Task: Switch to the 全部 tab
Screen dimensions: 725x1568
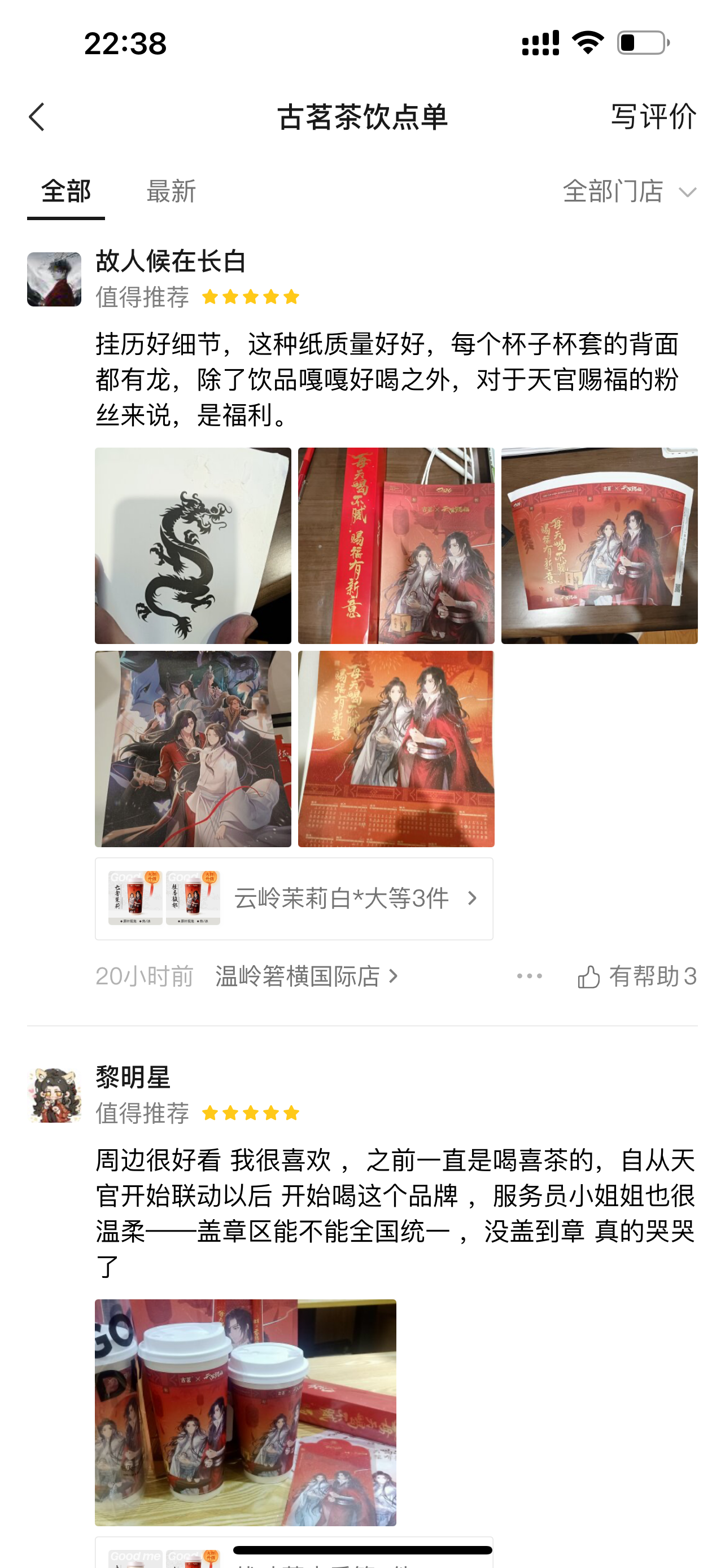Action: (65, 192)
